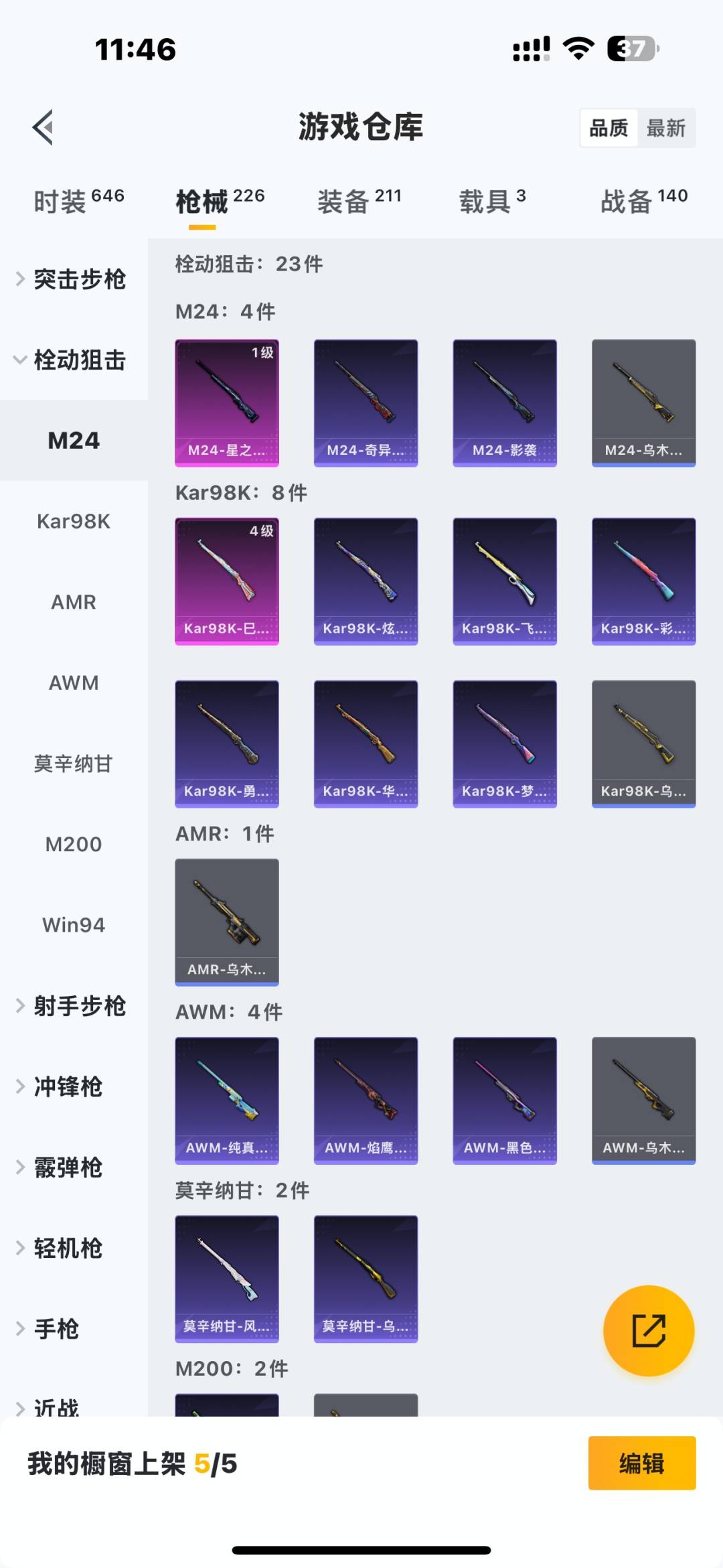723x1568 pixels.
Task: Expand the 突击步枪 category
Action: point(74,280)
